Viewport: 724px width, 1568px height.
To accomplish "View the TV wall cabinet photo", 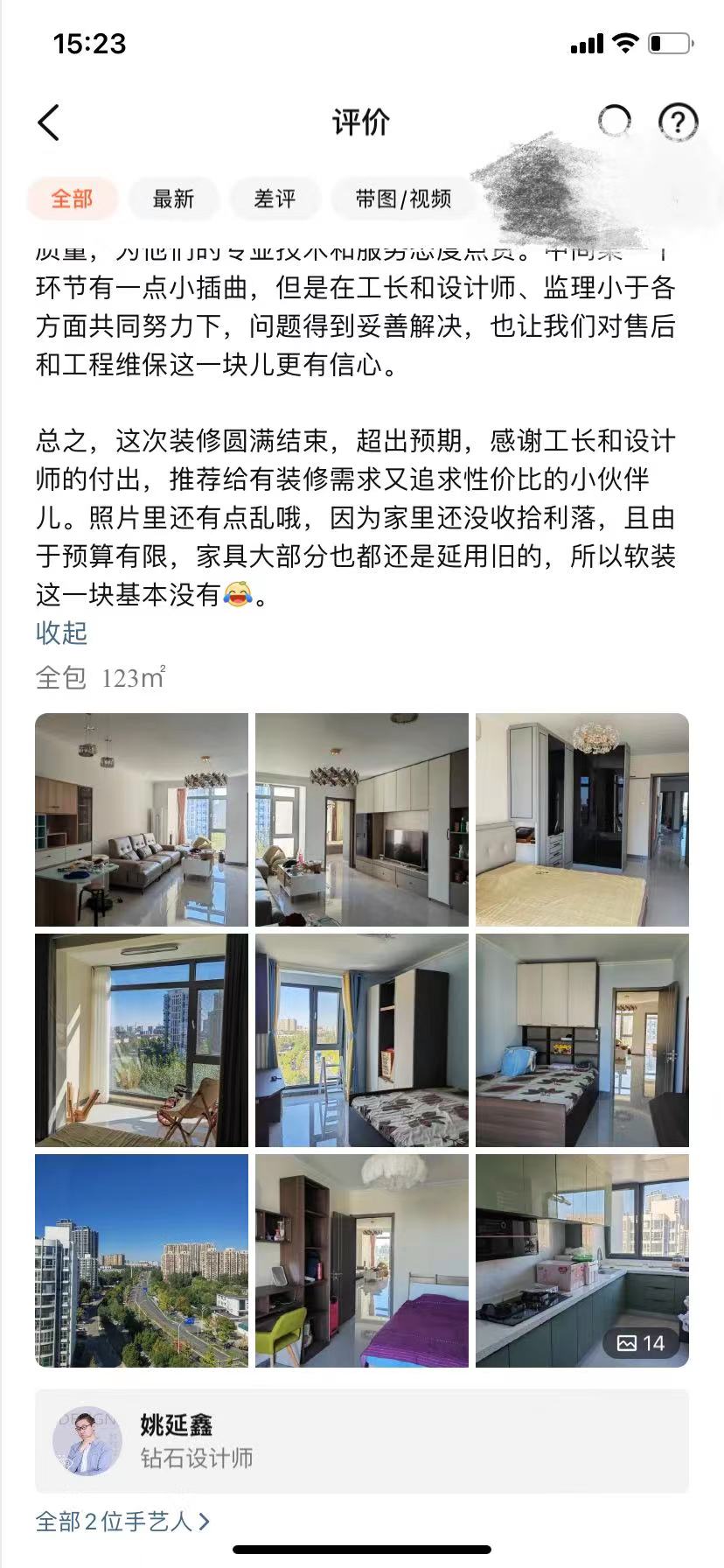I will (362, 820).
